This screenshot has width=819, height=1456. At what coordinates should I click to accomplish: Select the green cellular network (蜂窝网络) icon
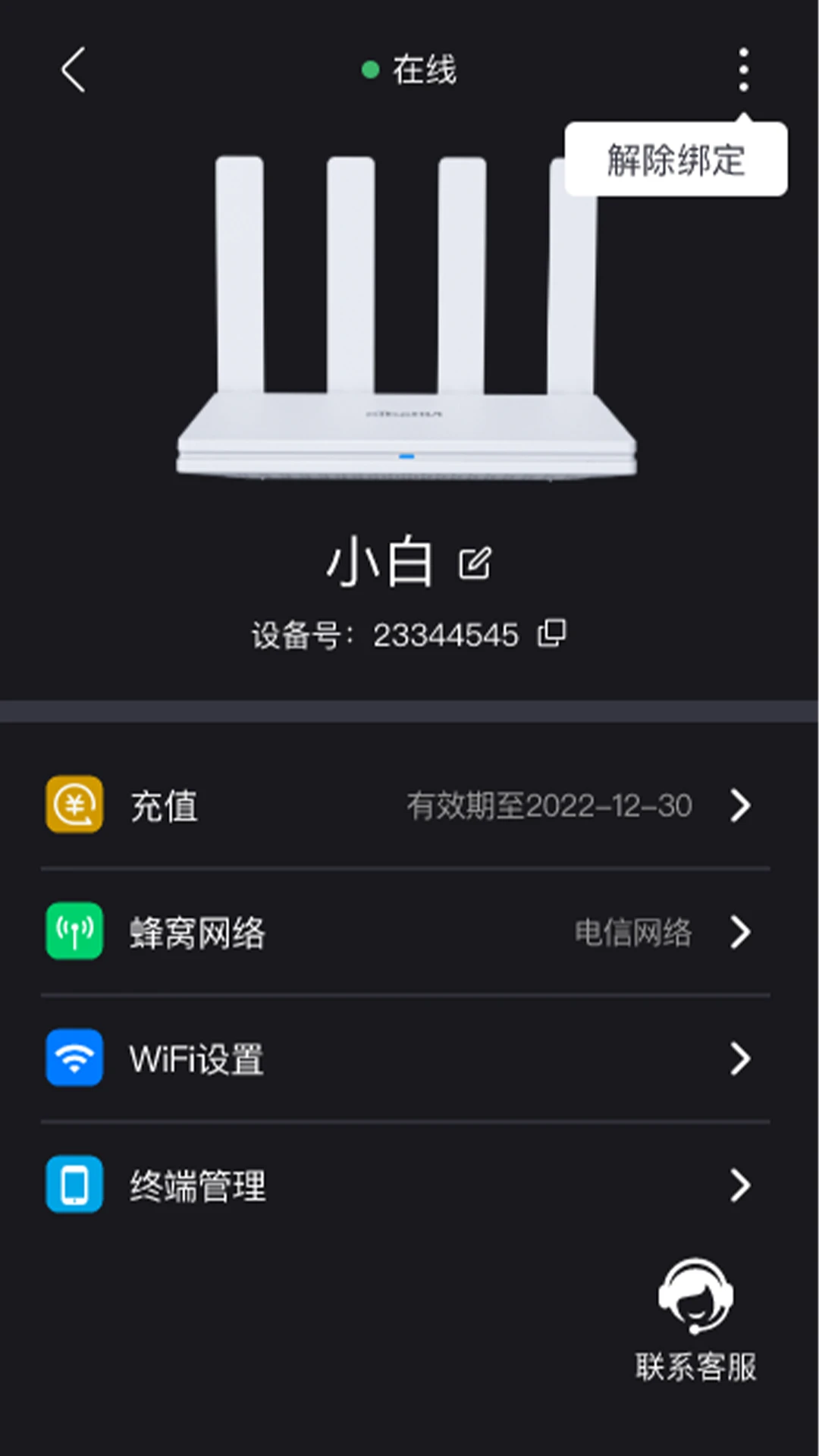(x=74, y=933)
